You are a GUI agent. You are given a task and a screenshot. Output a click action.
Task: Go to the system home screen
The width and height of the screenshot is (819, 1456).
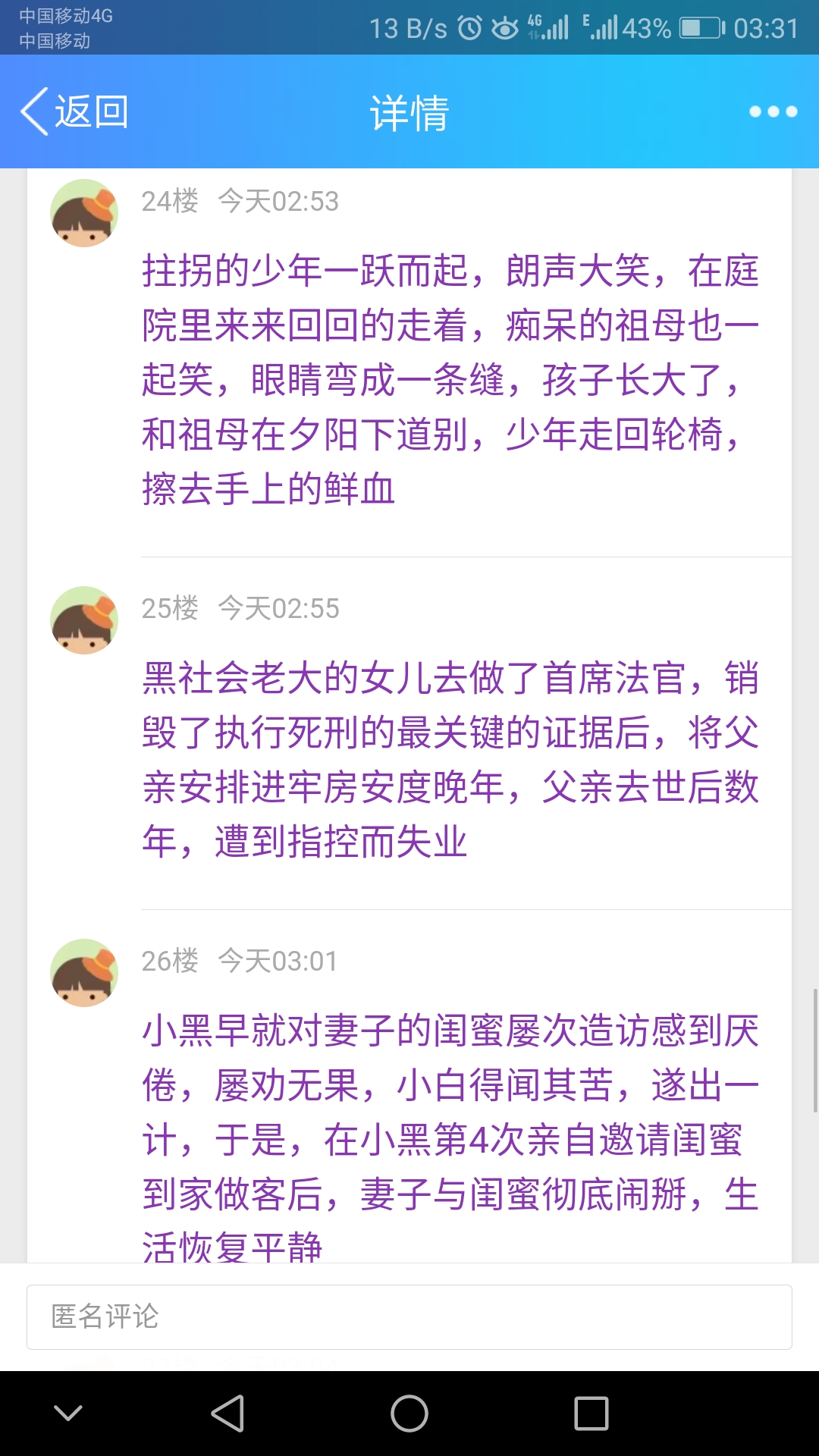tap(409, 1414)
